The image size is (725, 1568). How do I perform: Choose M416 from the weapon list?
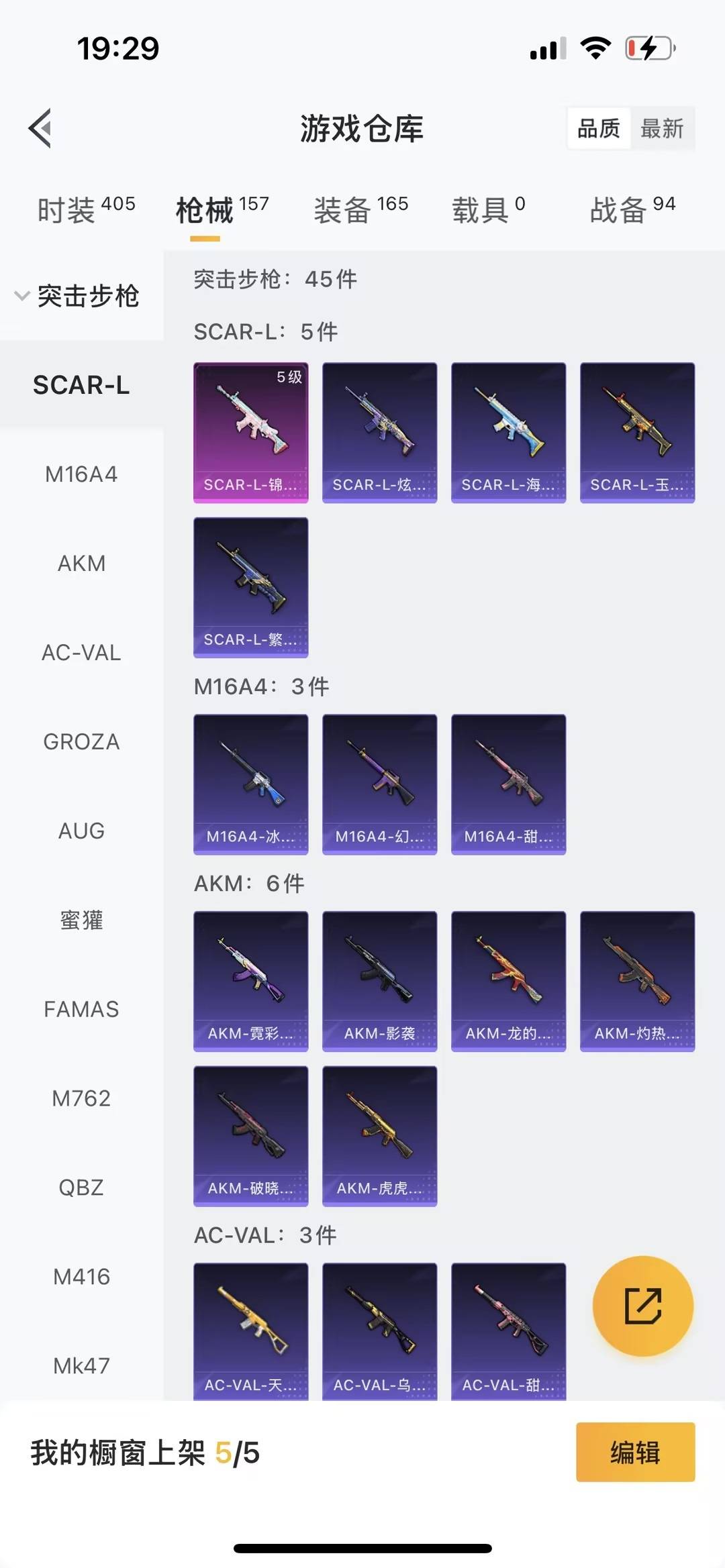(x=81, y=1277)
